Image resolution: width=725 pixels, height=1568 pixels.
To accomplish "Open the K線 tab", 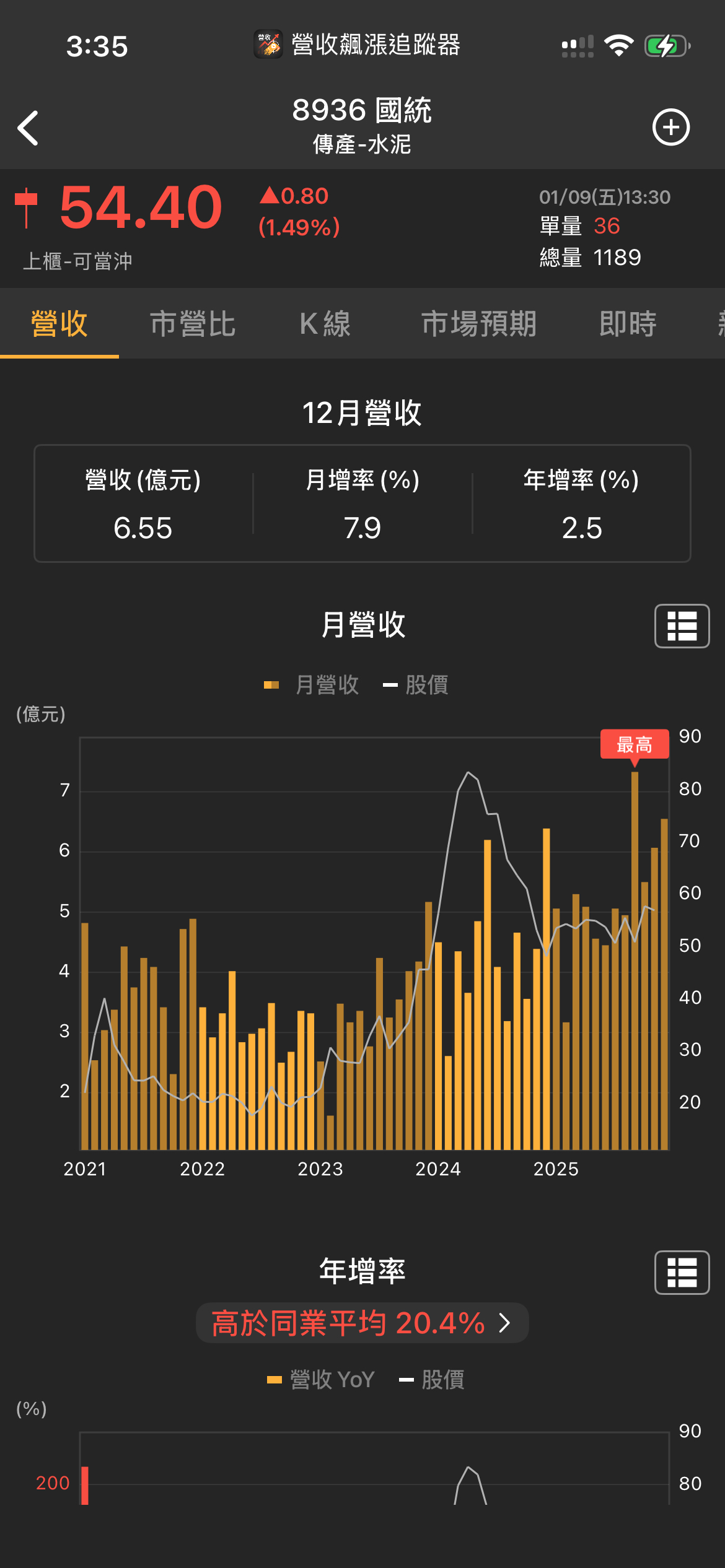I will click(x=325, y=324).
